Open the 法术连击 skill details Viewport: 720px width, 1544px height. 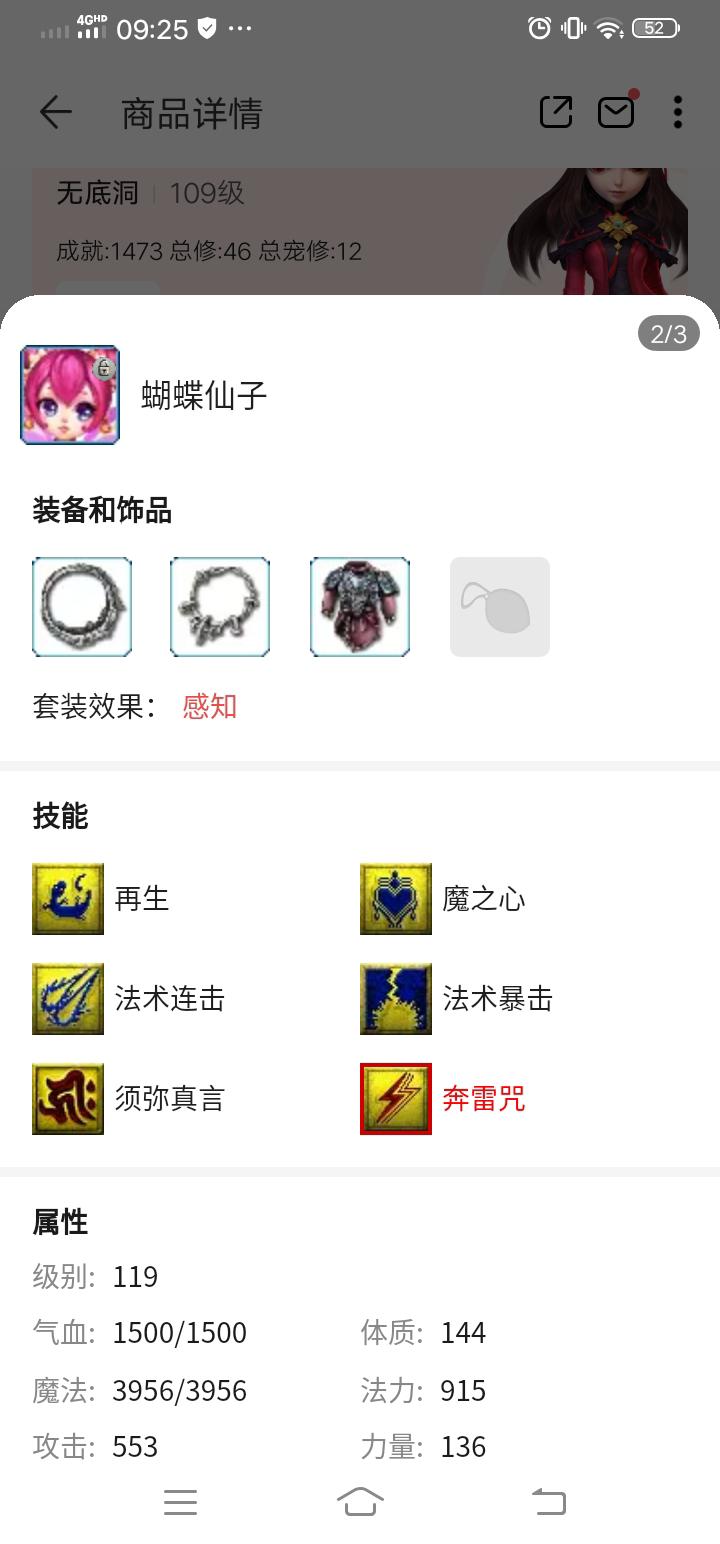click(68, 999)
